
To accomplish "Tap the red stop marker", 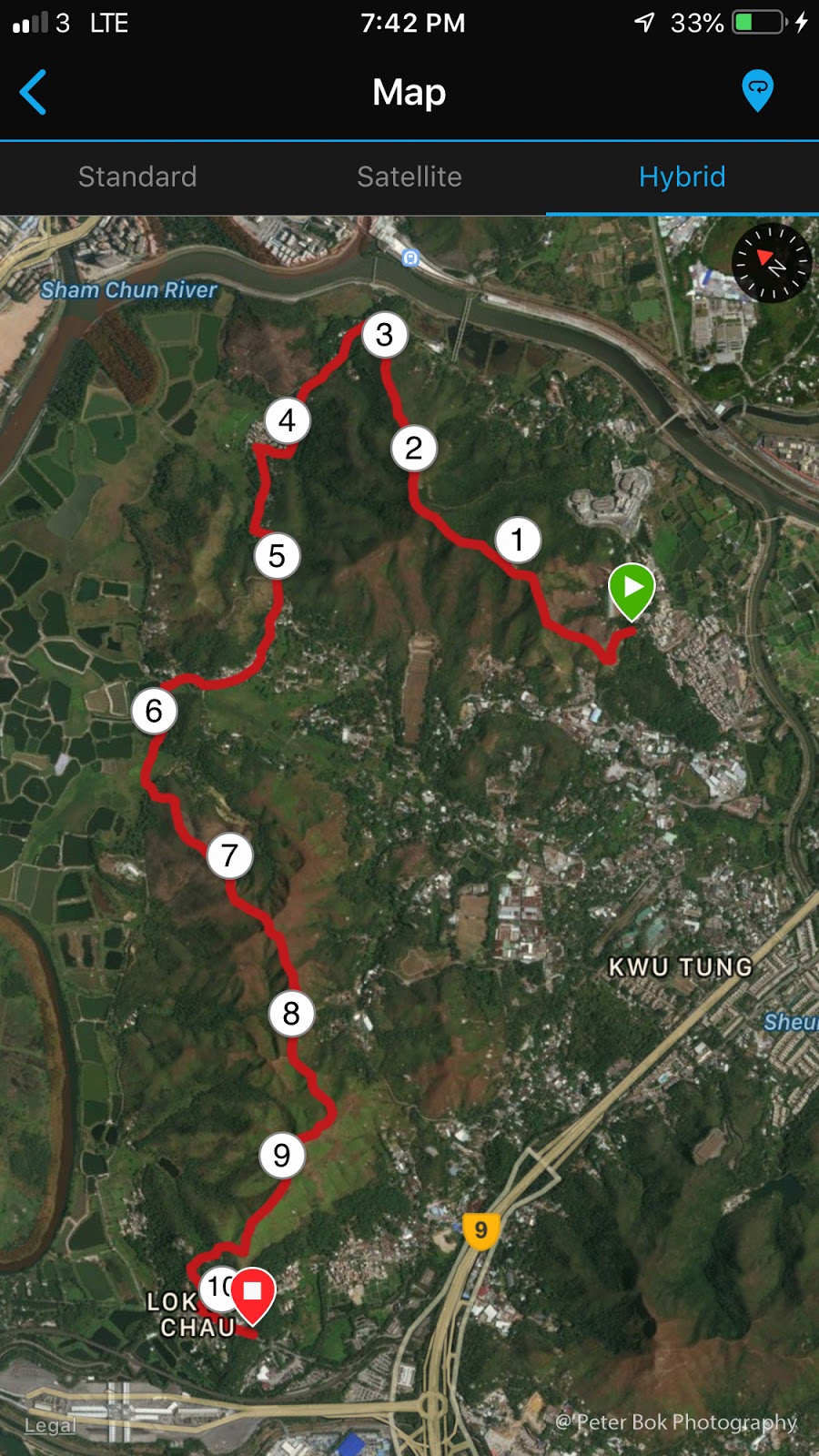I will click(252, 1295).
